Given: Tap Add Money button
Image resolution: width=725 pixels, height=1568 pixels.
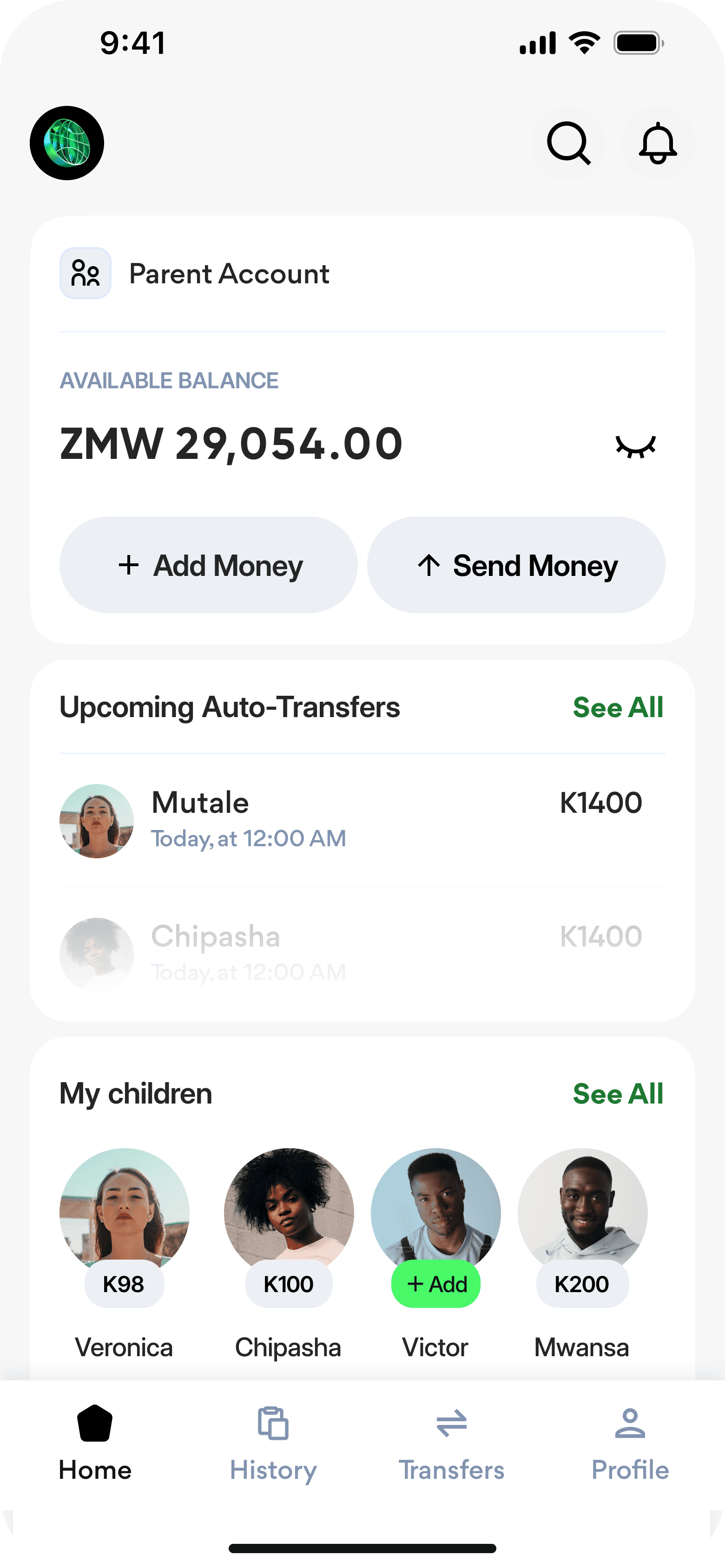Looking at the screenshot, I should 208,565.
